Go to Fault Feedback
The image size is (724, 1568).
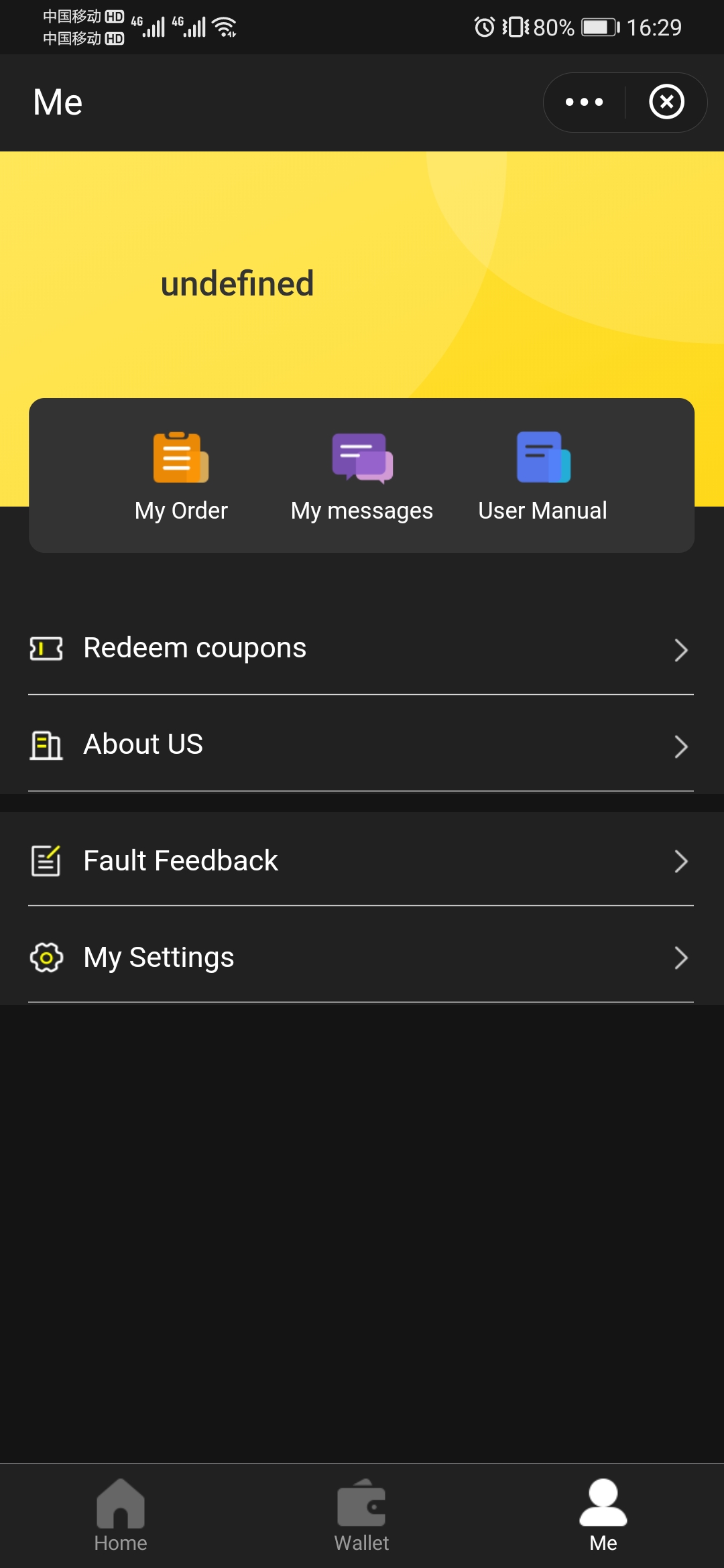pyautogui.click(x=361, y=861)
